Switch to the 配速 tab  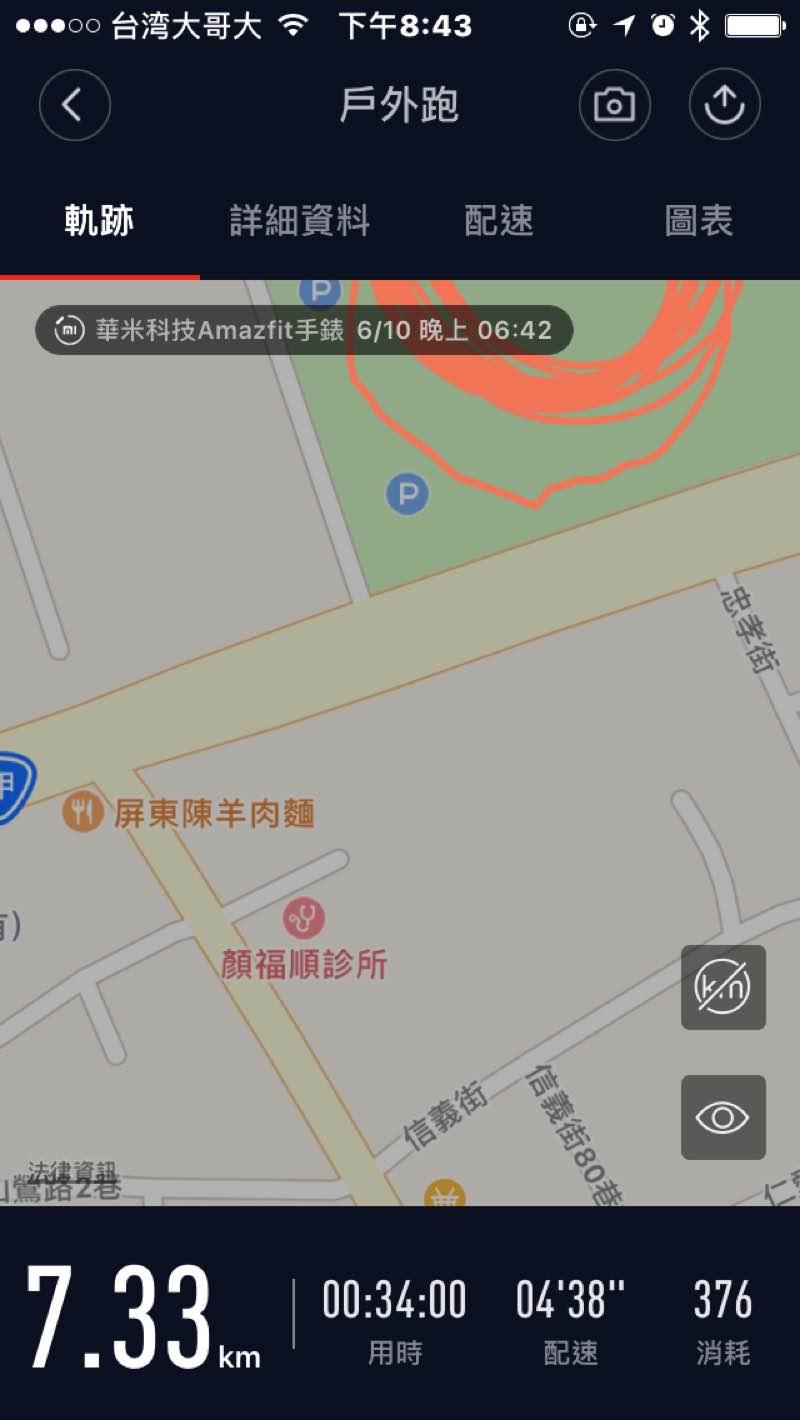[499, 221]
